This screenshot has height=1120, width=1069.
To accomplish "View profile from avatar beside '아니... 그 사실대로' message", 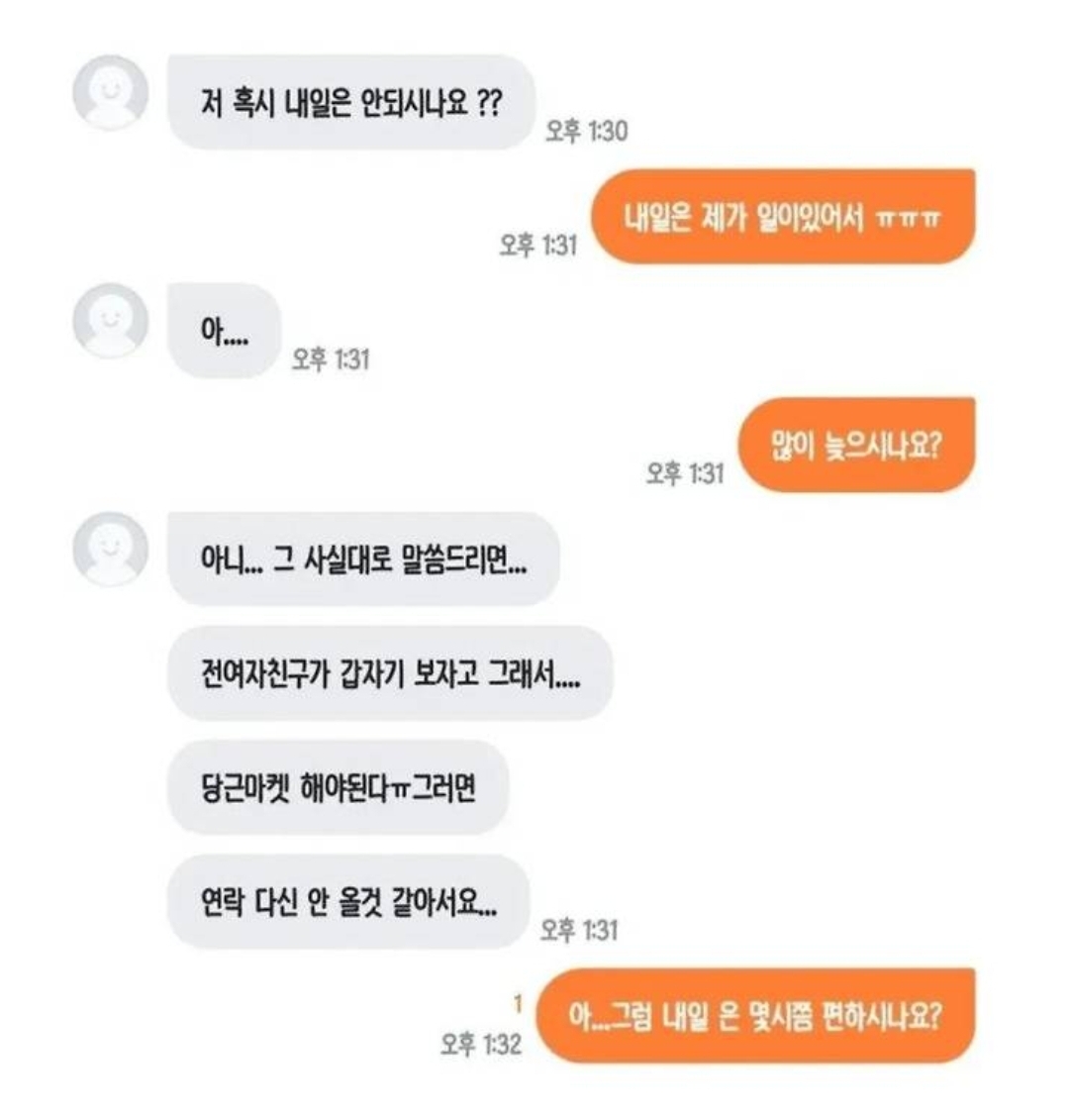I will (111, 550).
